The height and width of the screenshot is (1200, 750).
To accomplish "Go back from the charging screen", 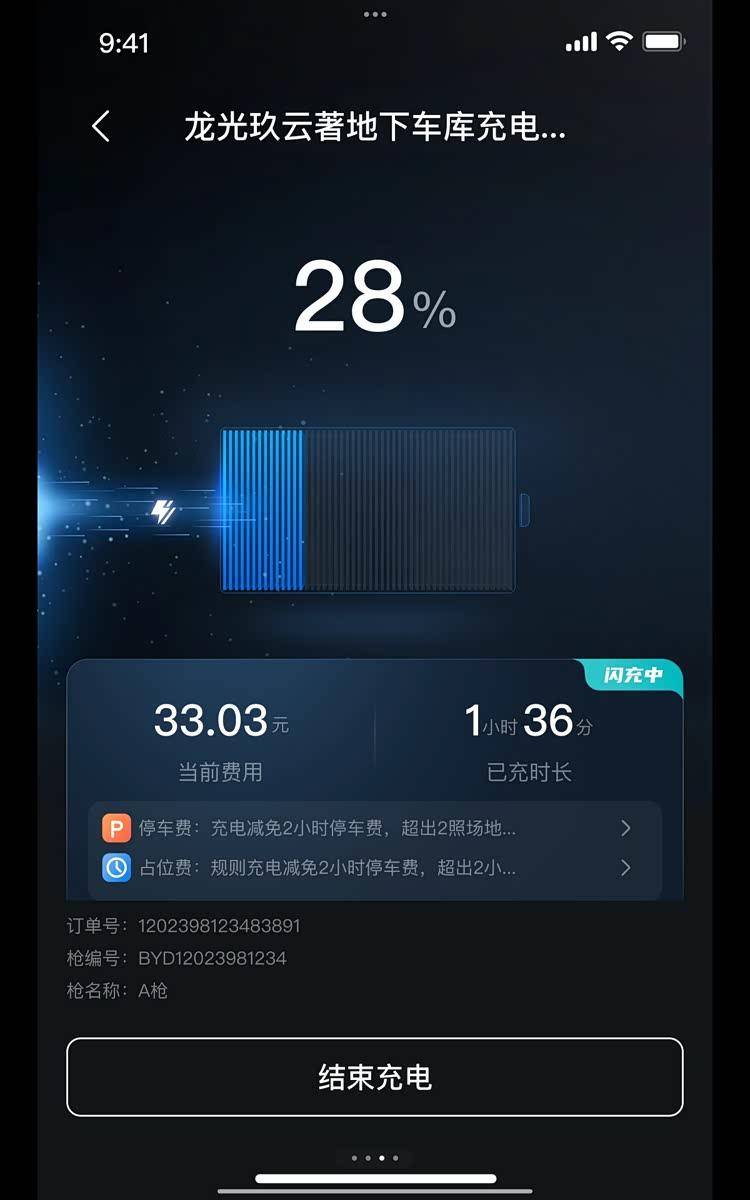I will 101,127.
